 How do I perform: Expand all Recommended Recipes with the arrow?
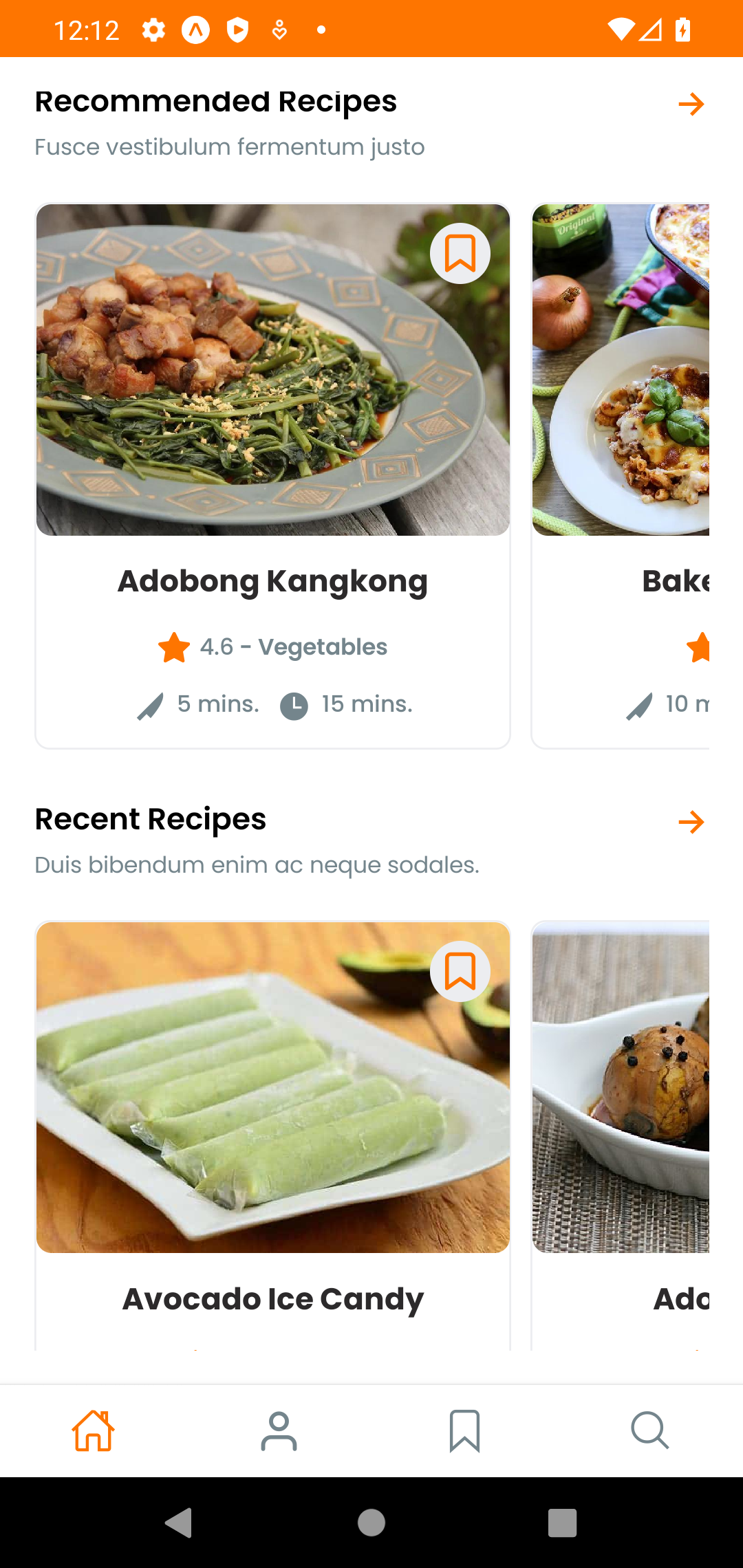[691, 103]
